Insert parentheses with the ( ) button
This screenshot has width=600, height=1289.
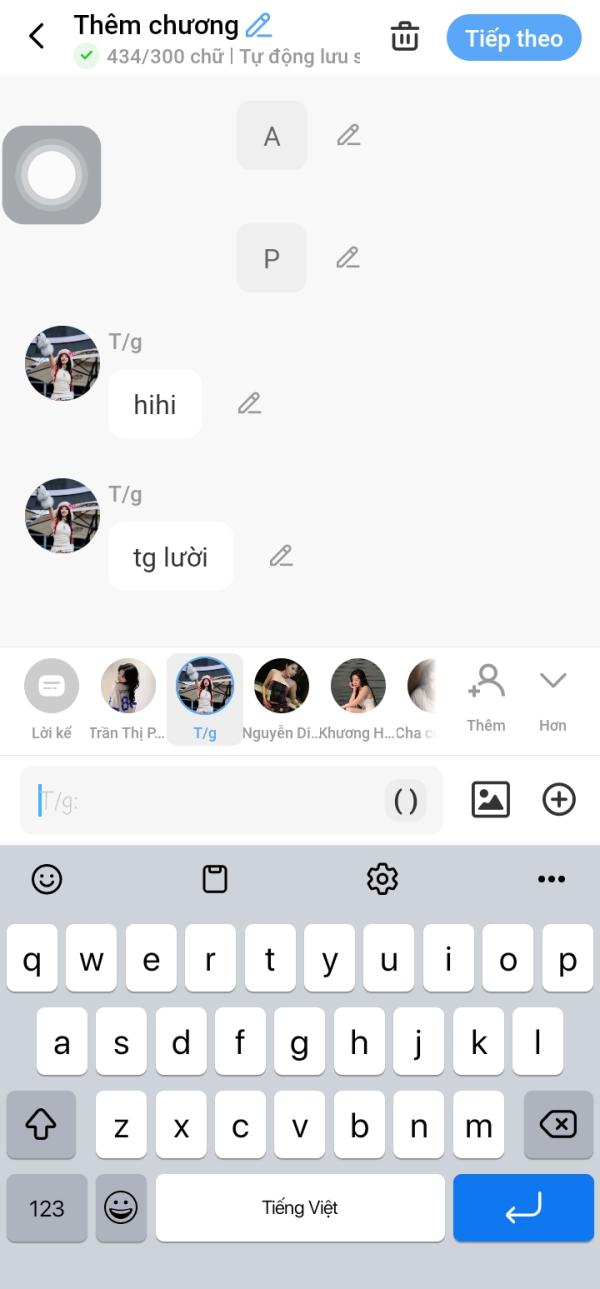pos(406,801)
